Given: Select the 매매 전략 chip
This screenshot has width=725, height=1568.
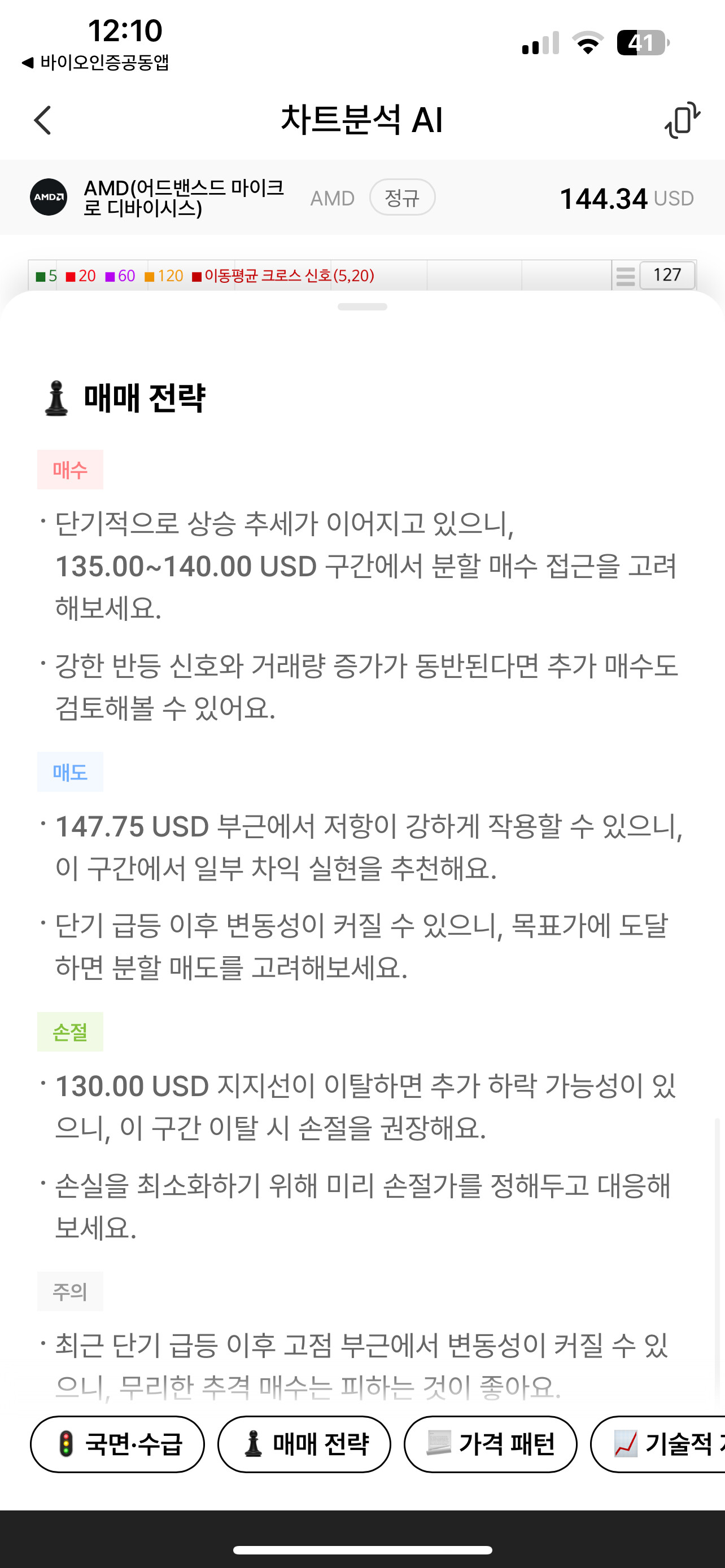Looking at the screenshot, I should tap(304, 1444).
